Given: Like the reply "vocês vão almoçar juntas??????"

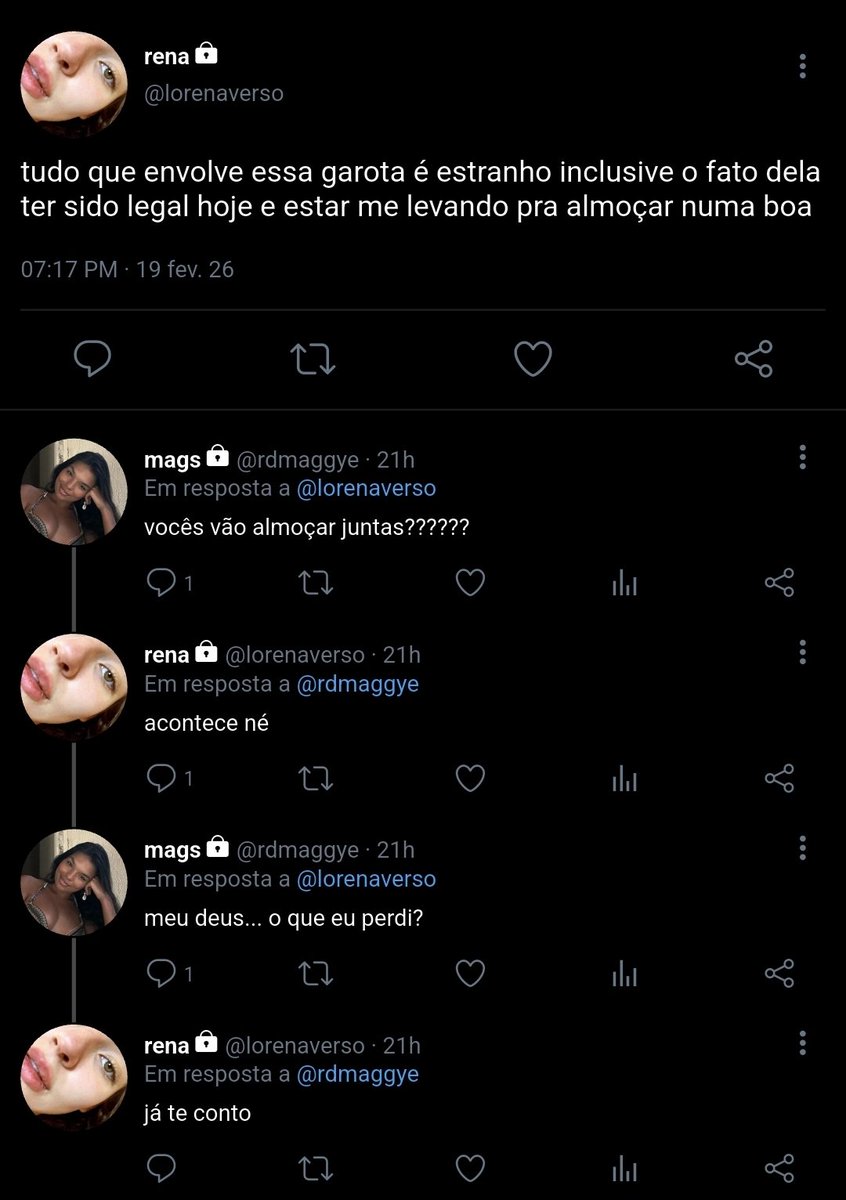Looking at the screenshot, I should point(470,583).
